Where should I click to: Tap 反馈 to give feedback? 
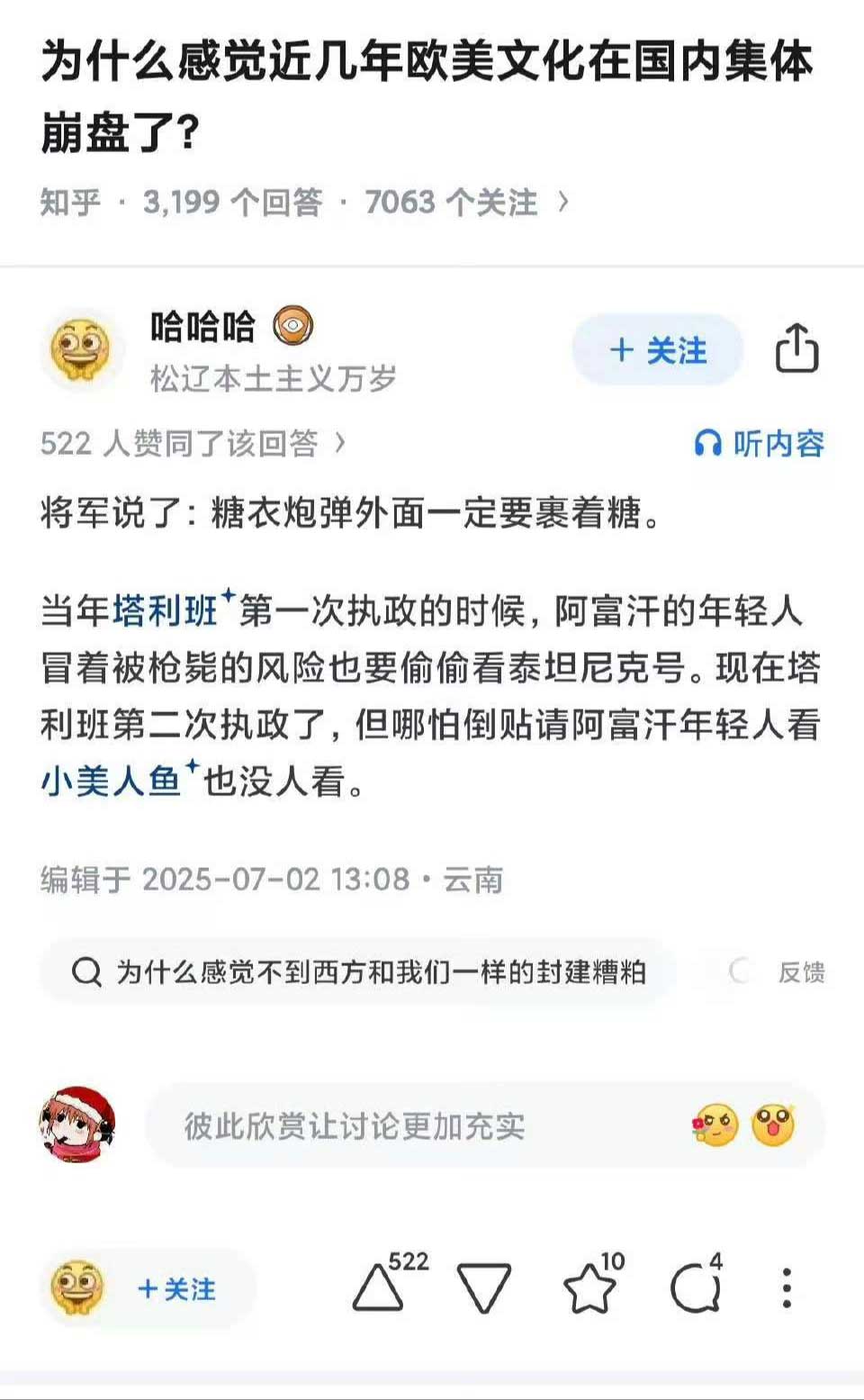click(800, 972)
